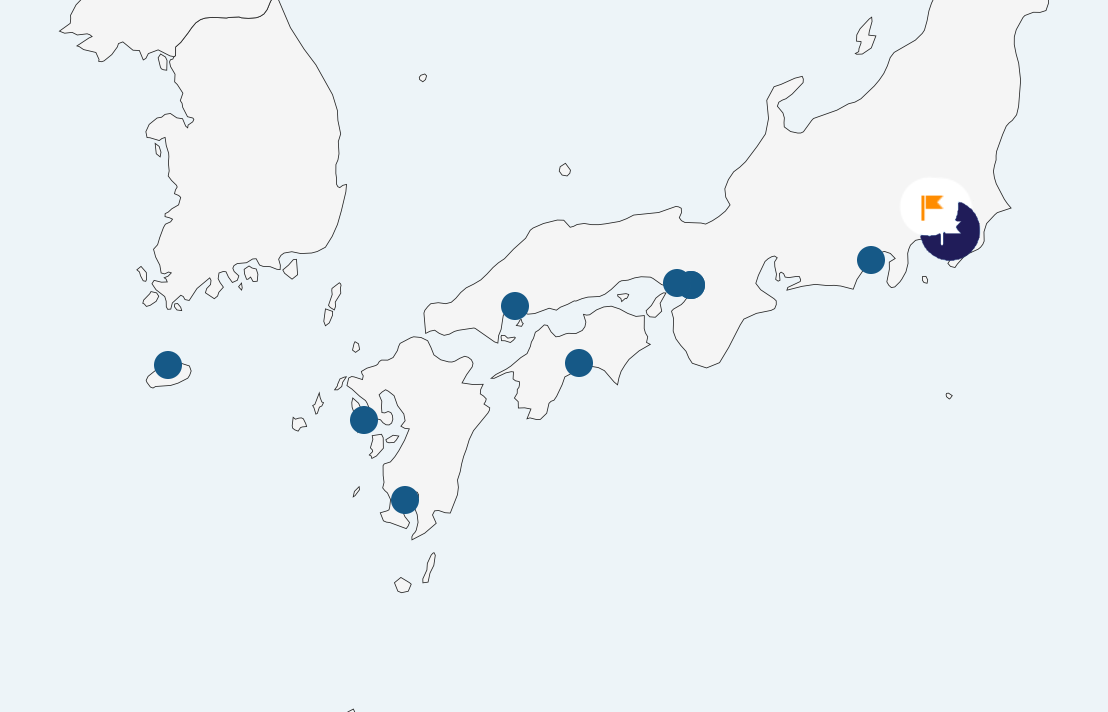Select the marker on the coast west of Tokyo
The image size is (1108, 712).
871,260
